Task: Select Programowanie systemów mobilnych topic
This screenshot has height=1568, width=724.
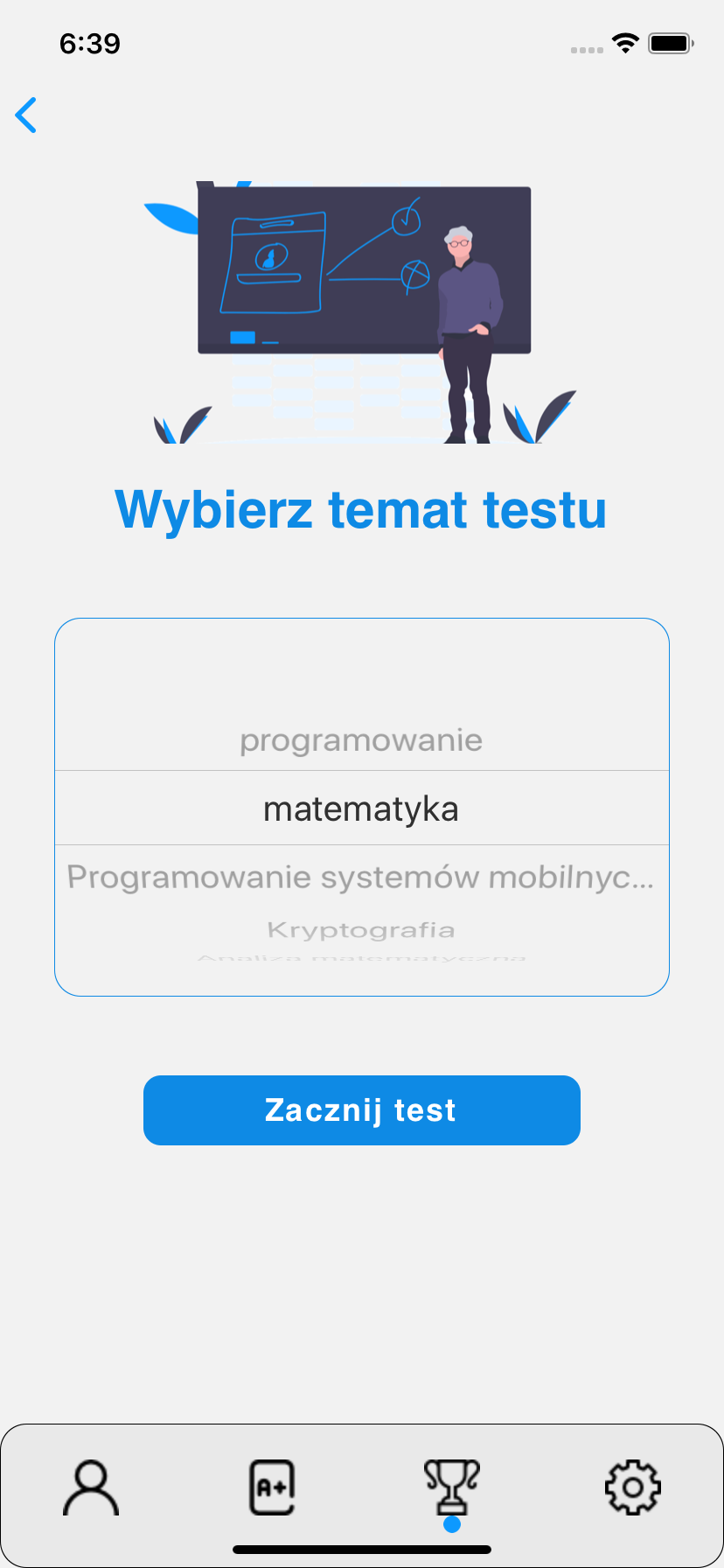Action: pos(361,875)
